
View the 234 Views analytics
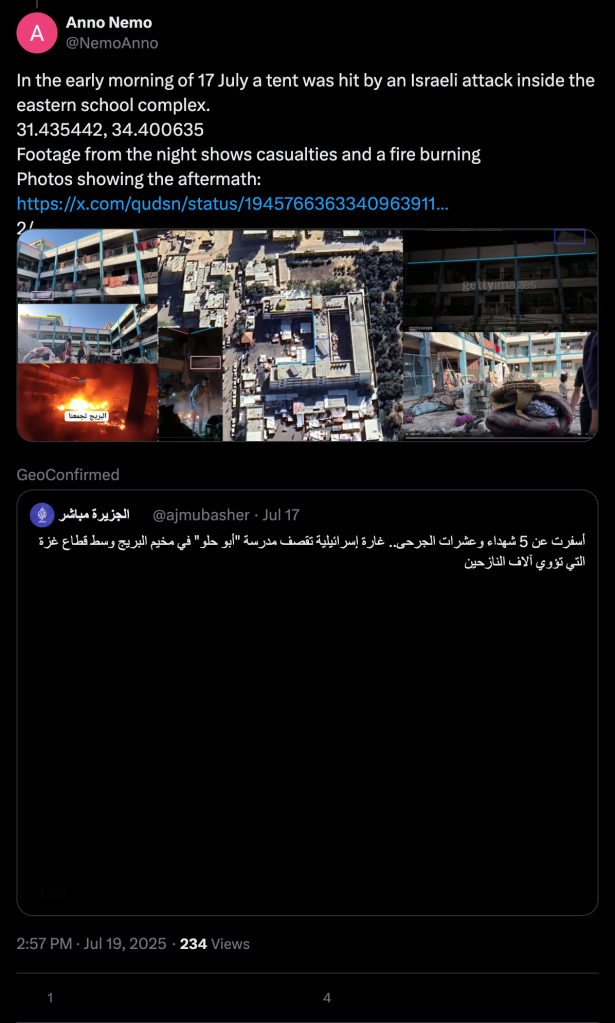[215, 943]
